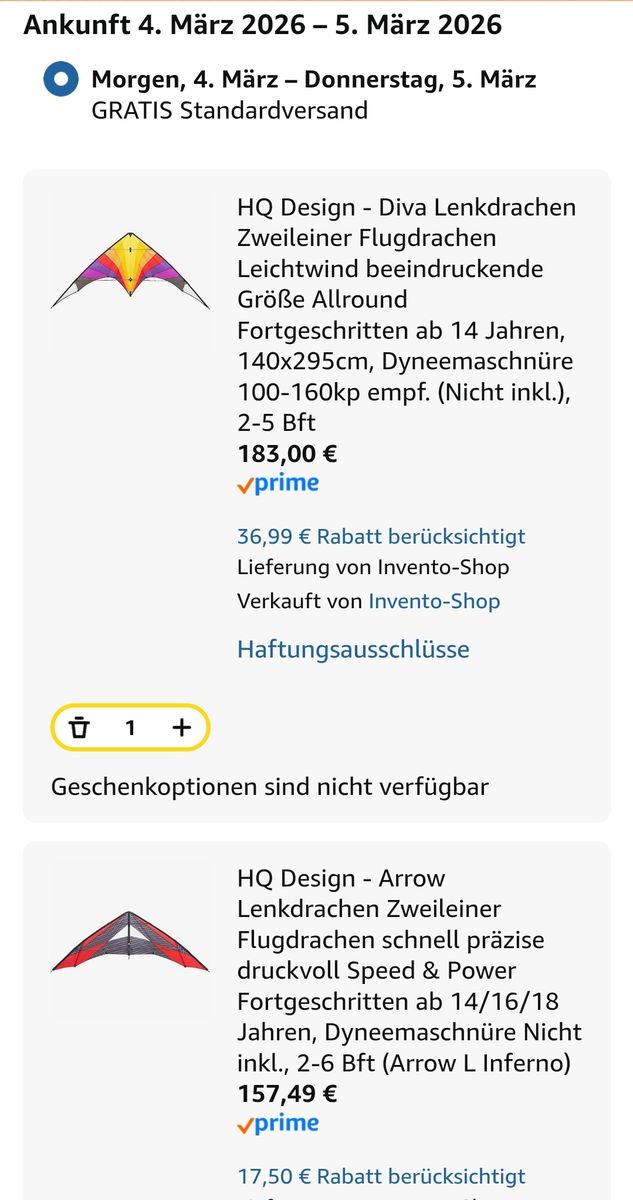The width and height of the screenshot is (633, 1200).
Task: Open the Invento-Shop seller link
Action: tap(434, 602)
